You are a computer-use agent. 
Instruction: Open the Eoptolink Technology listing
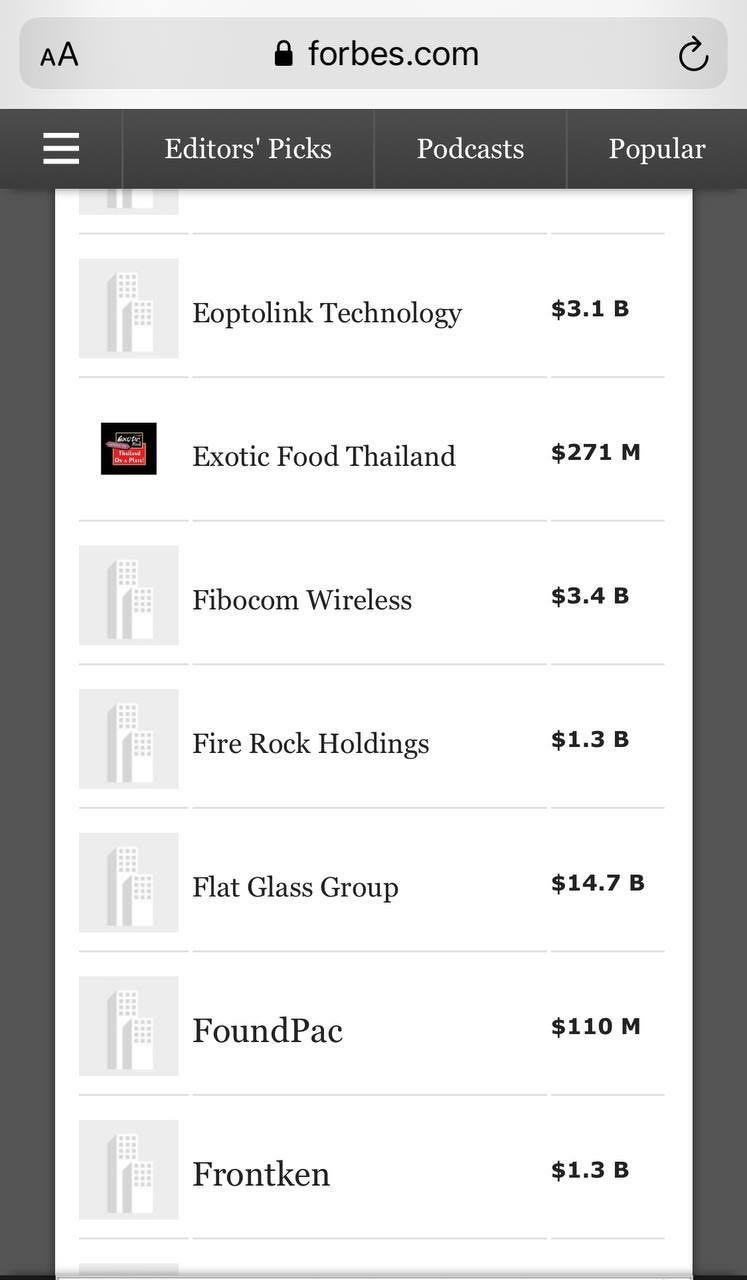click(x=327, y=313)
